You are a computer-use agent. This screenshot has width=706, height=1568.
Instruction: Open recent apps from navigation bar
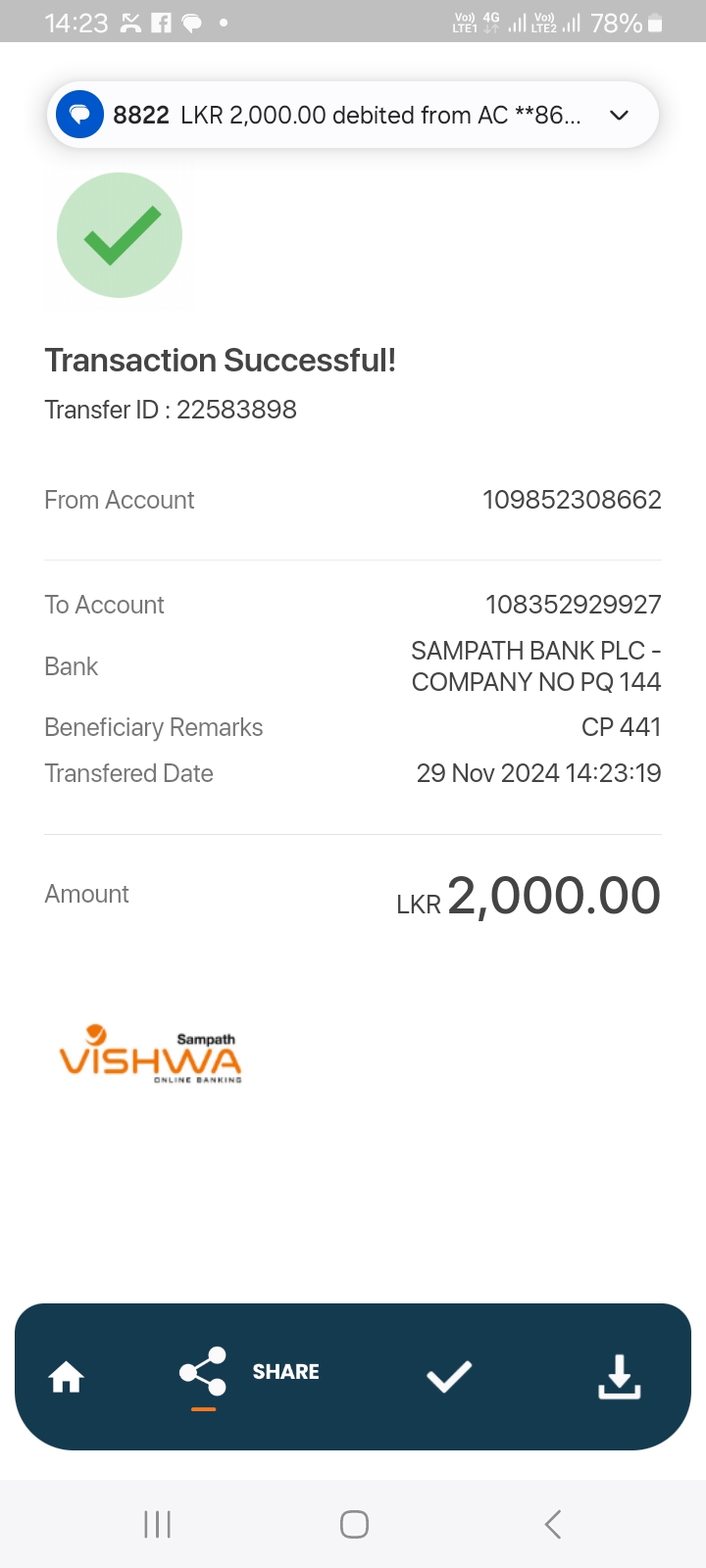157,1524
